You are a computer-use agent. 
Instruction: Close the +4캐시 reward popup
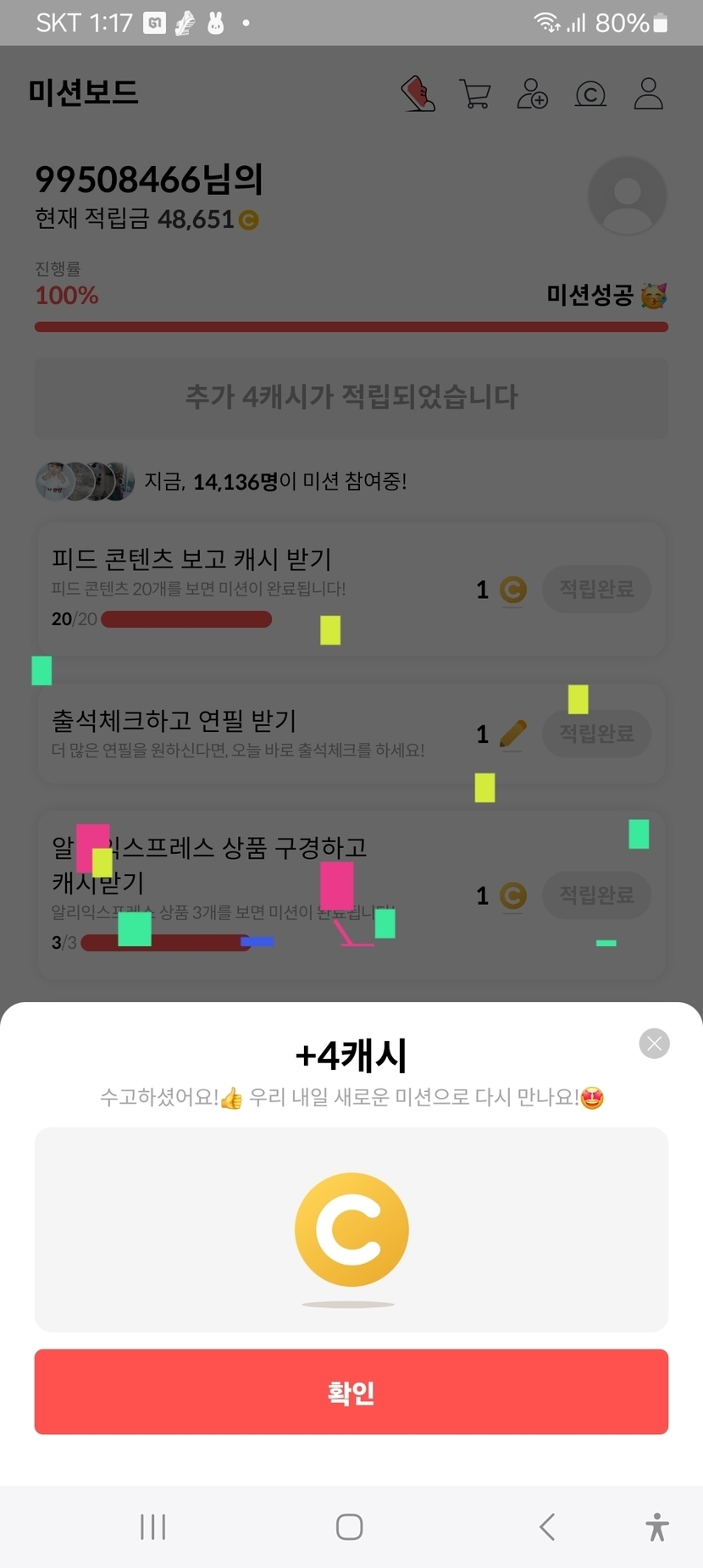(x=654, y=1044)
